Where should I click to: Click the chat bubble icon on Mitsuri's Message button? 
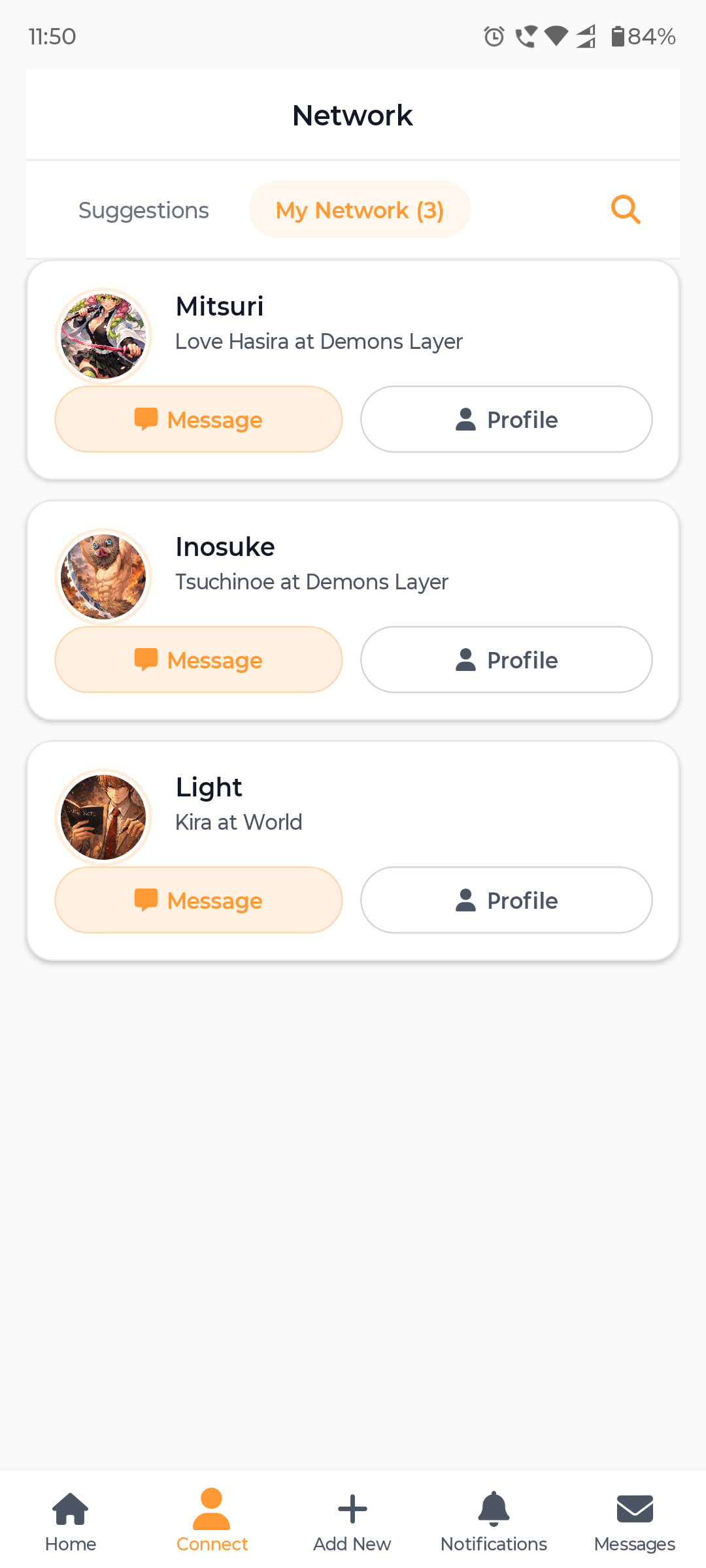coord(145,419)
